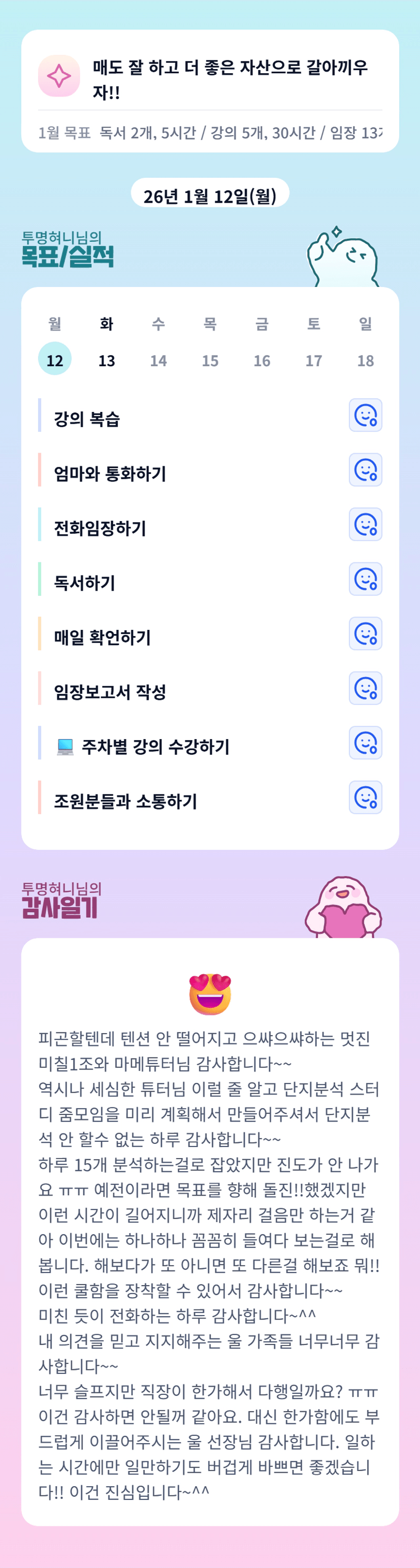Tap the emoji face beside 엄마와 통화하기
The height and width of the screenshot is (1568, 420).
365,470
